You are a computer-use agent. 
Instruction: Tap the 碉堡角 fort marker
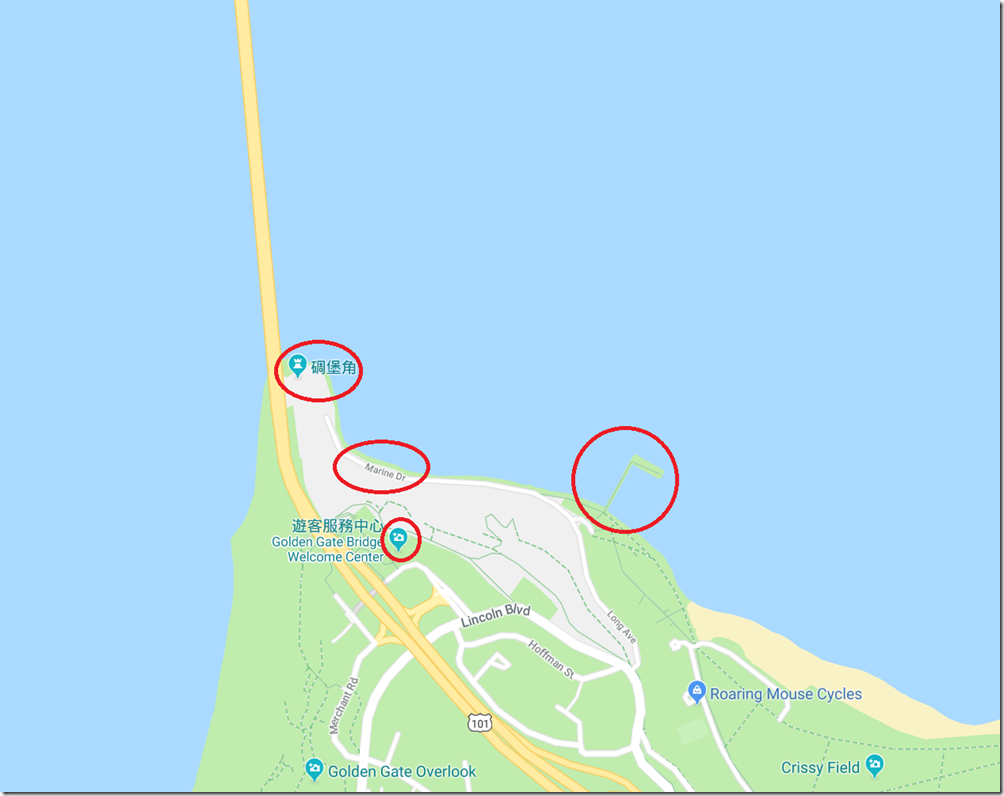coord(297,366)
